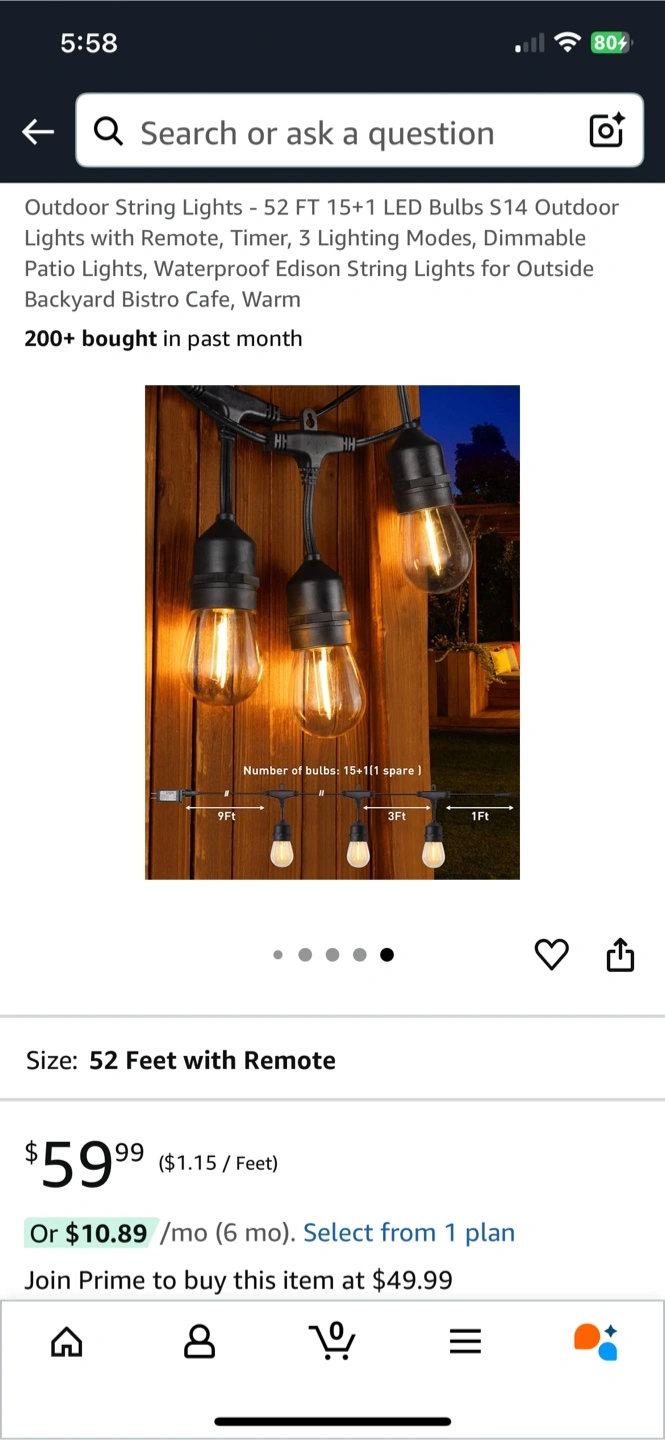
Task: Open the account profile tab
Action: (200, 1341)
